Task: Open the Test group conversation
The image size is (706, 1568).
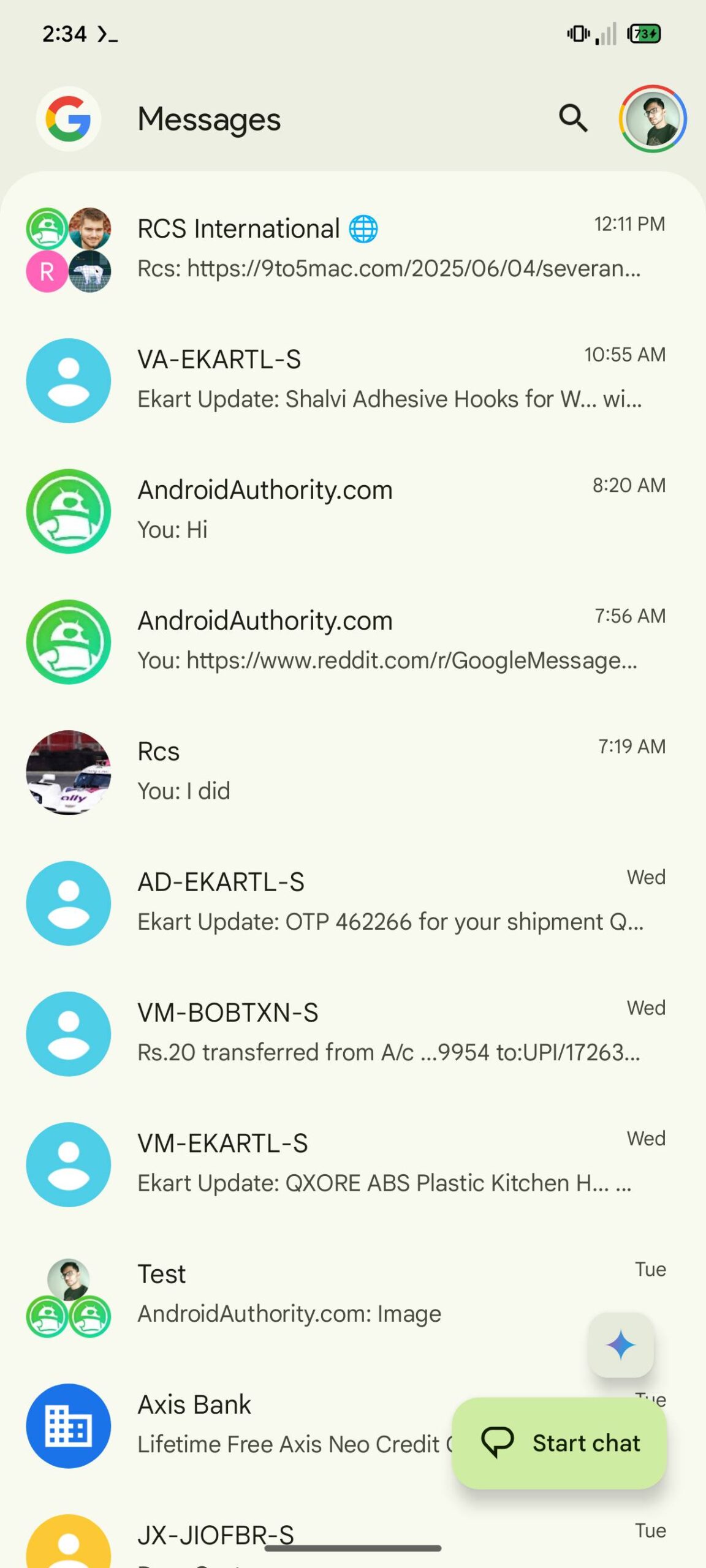Action: [x=306, y=1294]
